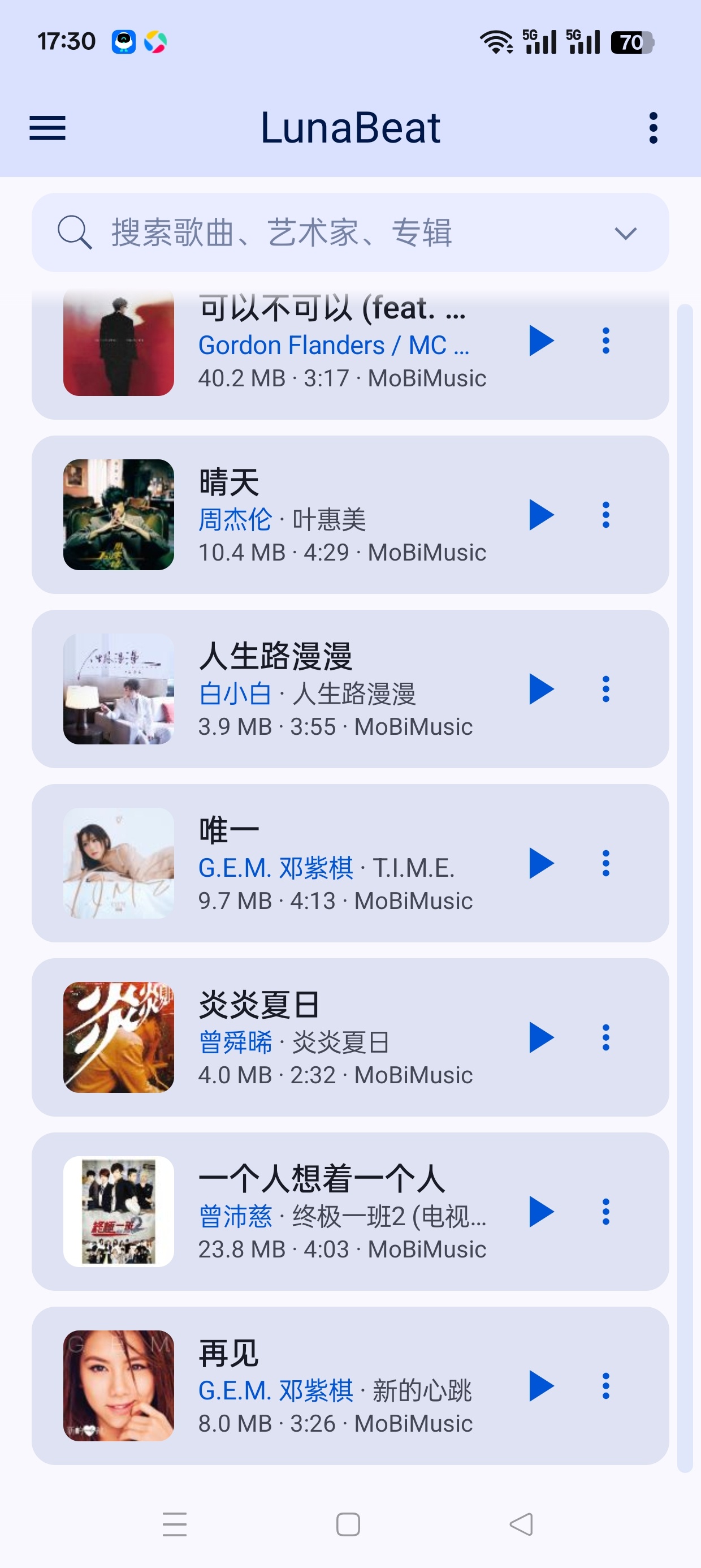Go back with system back button

click(521, 1524)
